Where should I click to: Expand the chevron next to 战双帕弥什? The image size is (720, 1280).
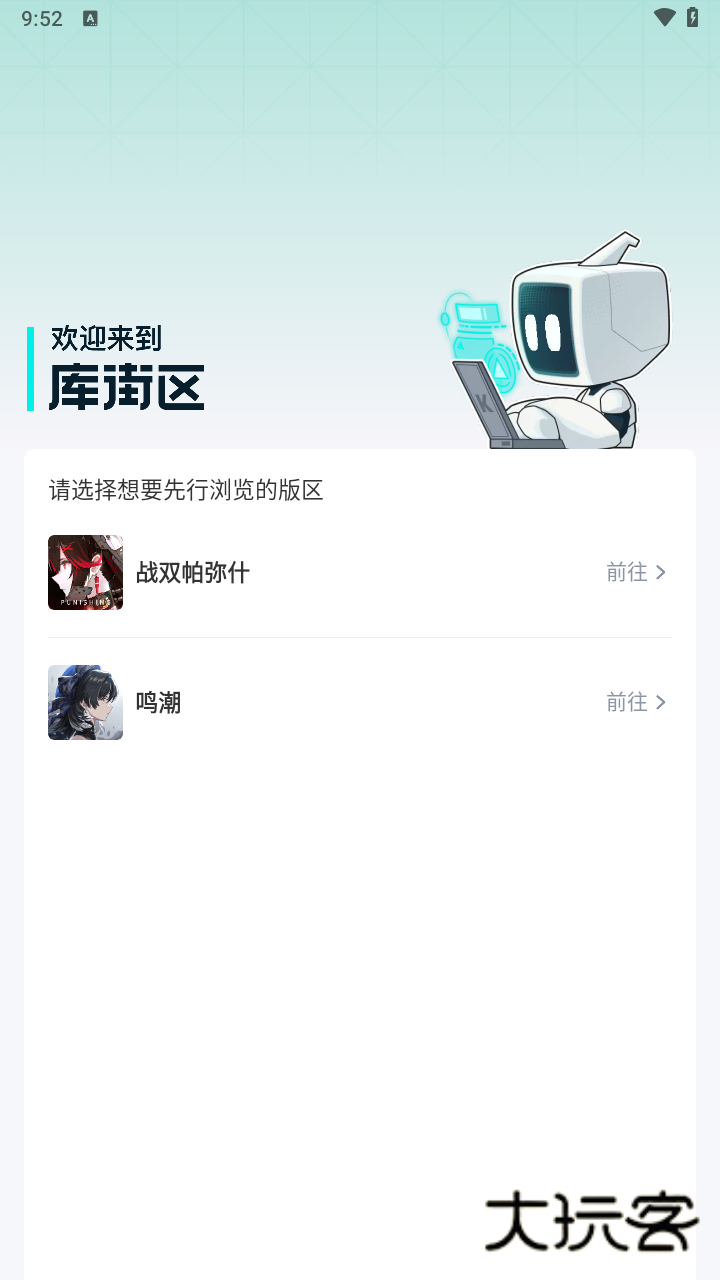coord(662,572)
